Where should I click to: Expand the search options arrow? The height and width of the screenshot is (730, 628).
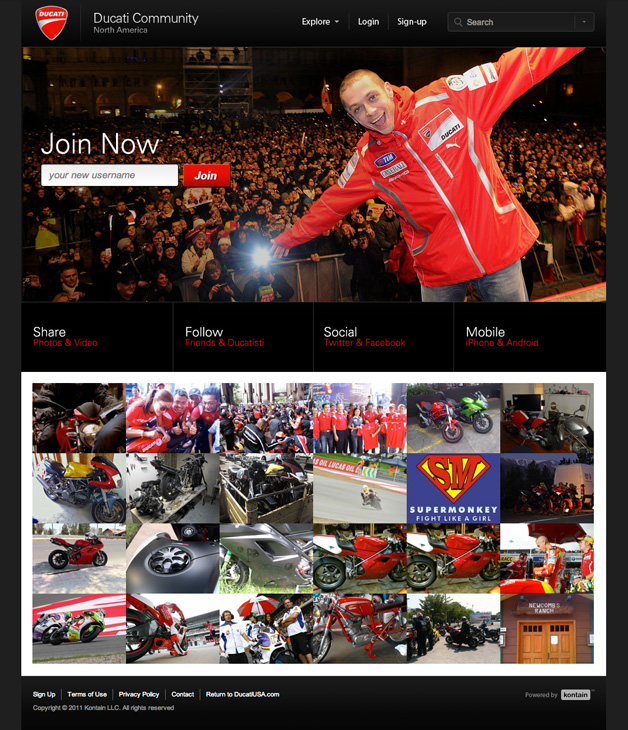(x=583, y=22)
